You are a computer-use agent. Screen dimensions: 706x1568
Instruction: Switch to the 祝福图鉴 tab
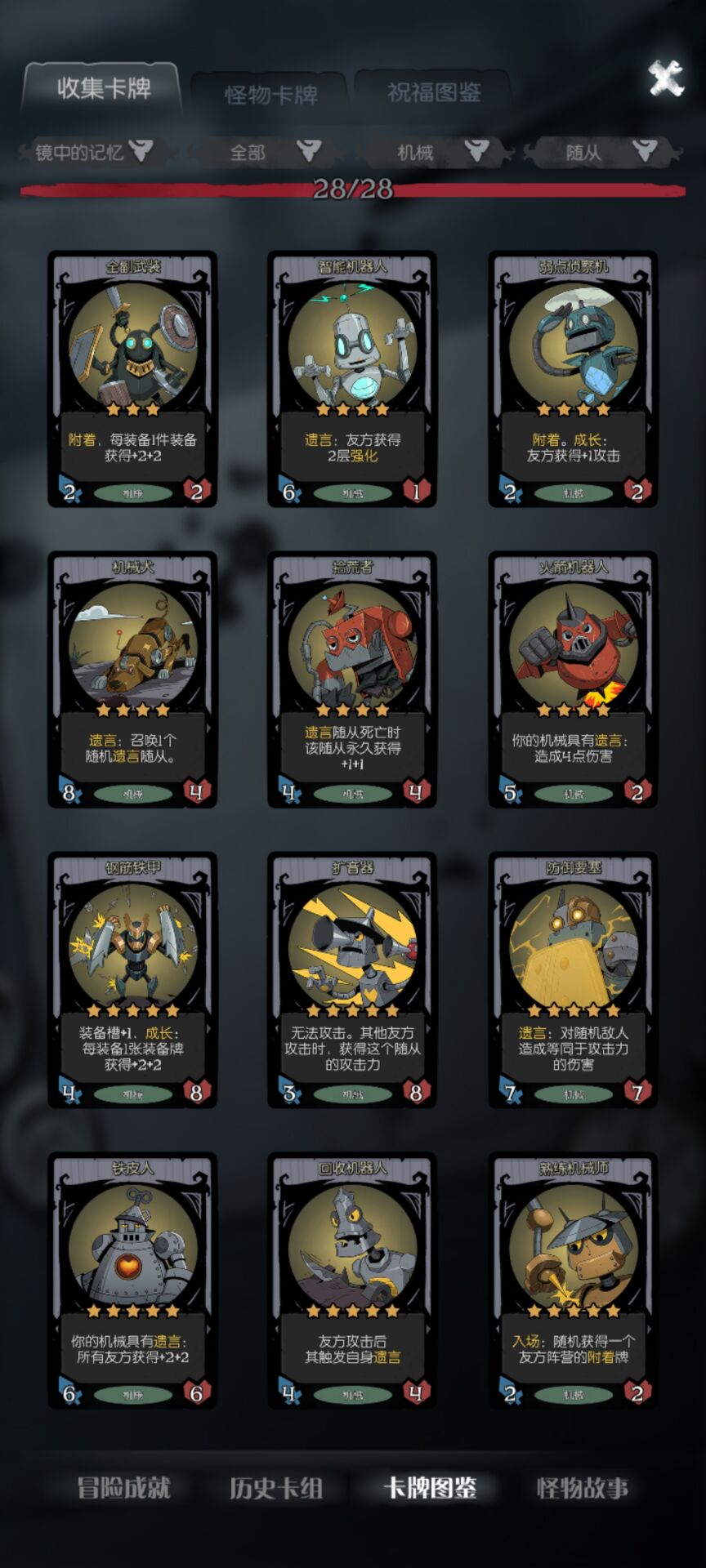434,92
